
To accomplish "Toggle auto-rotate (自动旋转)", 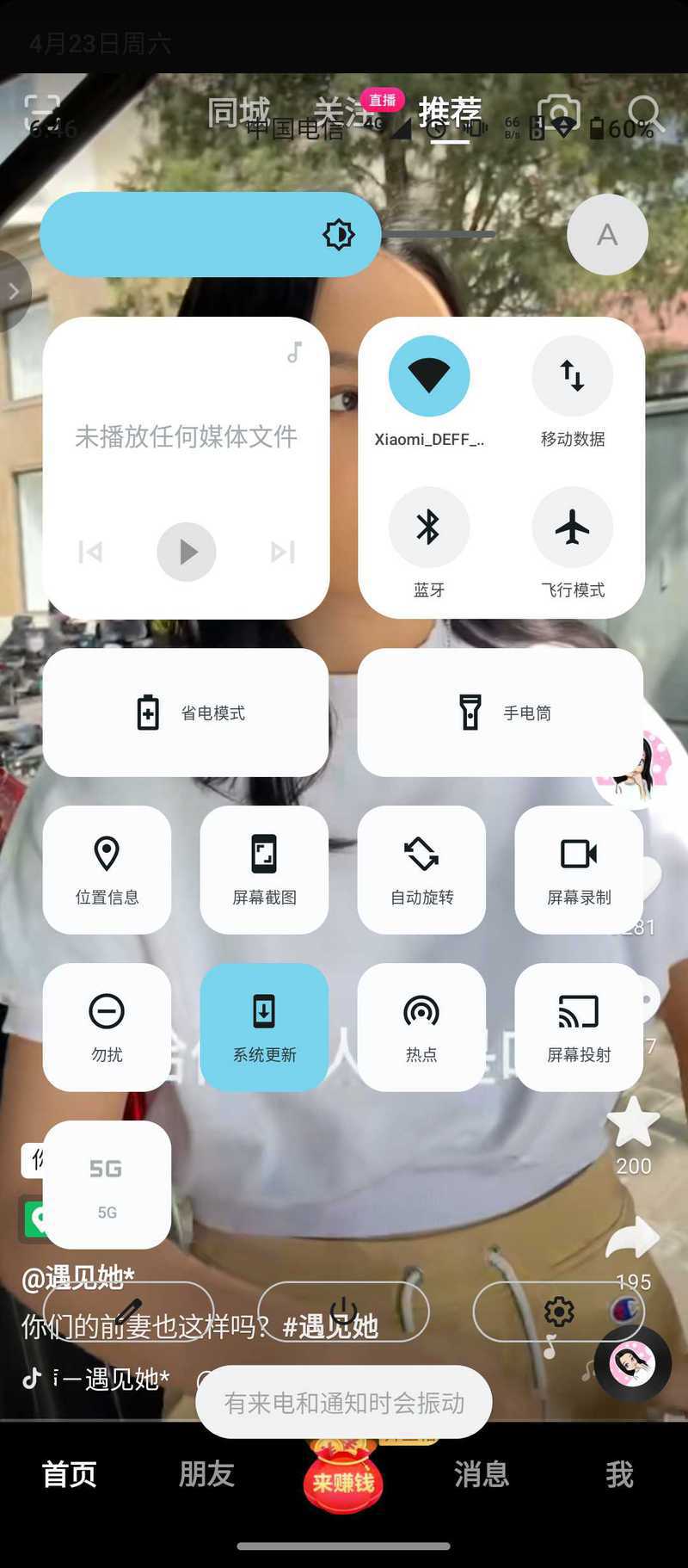I will coord(421,870).
